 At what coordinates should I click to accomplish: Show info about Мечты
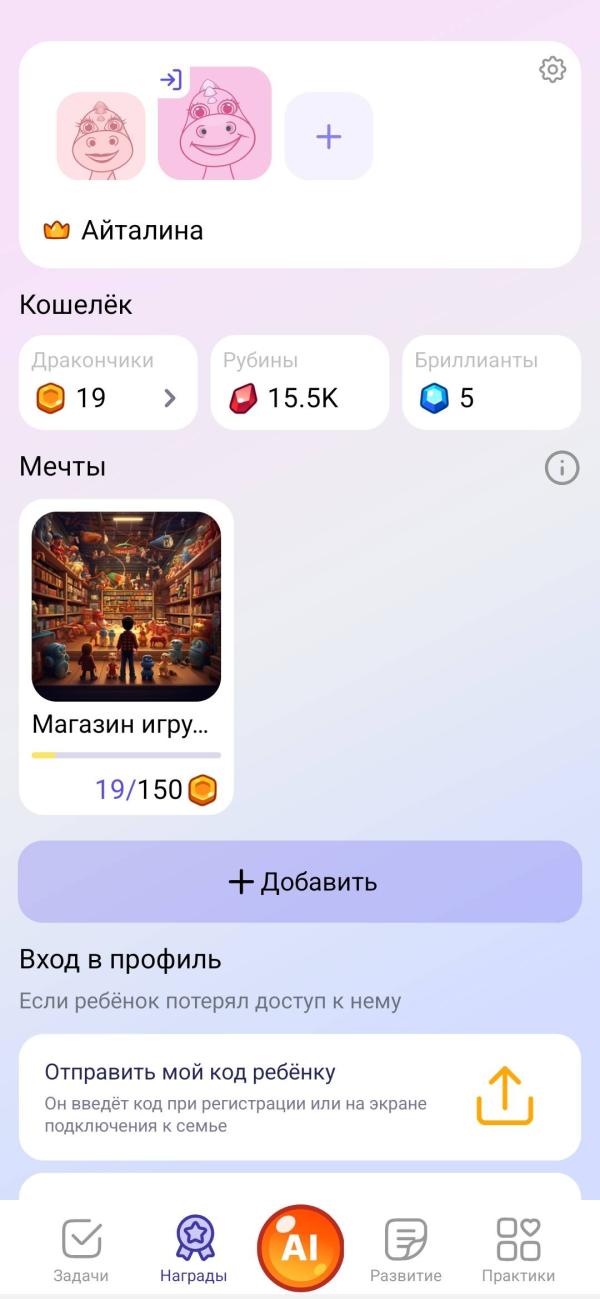tap(562, 467)
